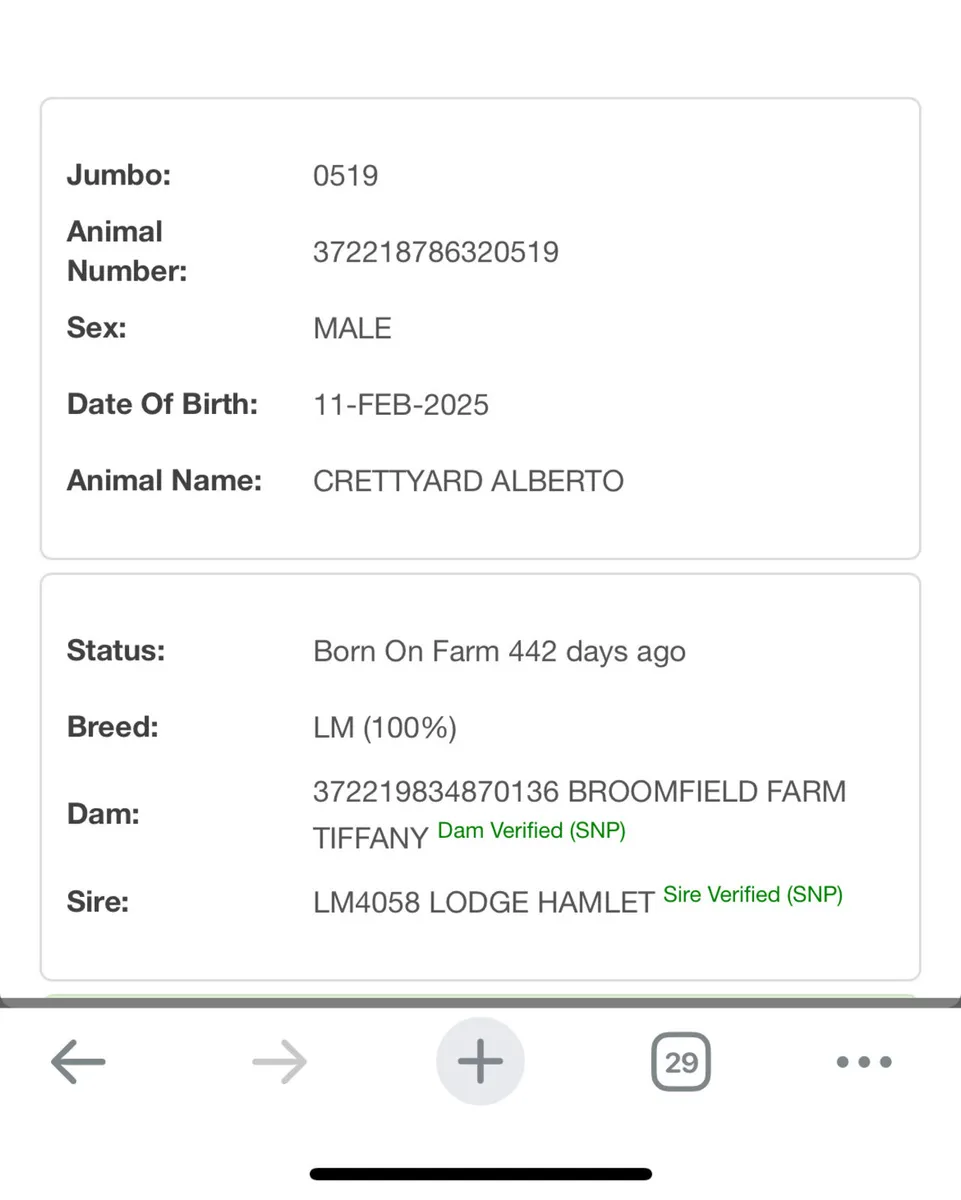Open a new browser tab
The width and height of the screenshot is (961, 1200).
click(x=480, y=1061)
